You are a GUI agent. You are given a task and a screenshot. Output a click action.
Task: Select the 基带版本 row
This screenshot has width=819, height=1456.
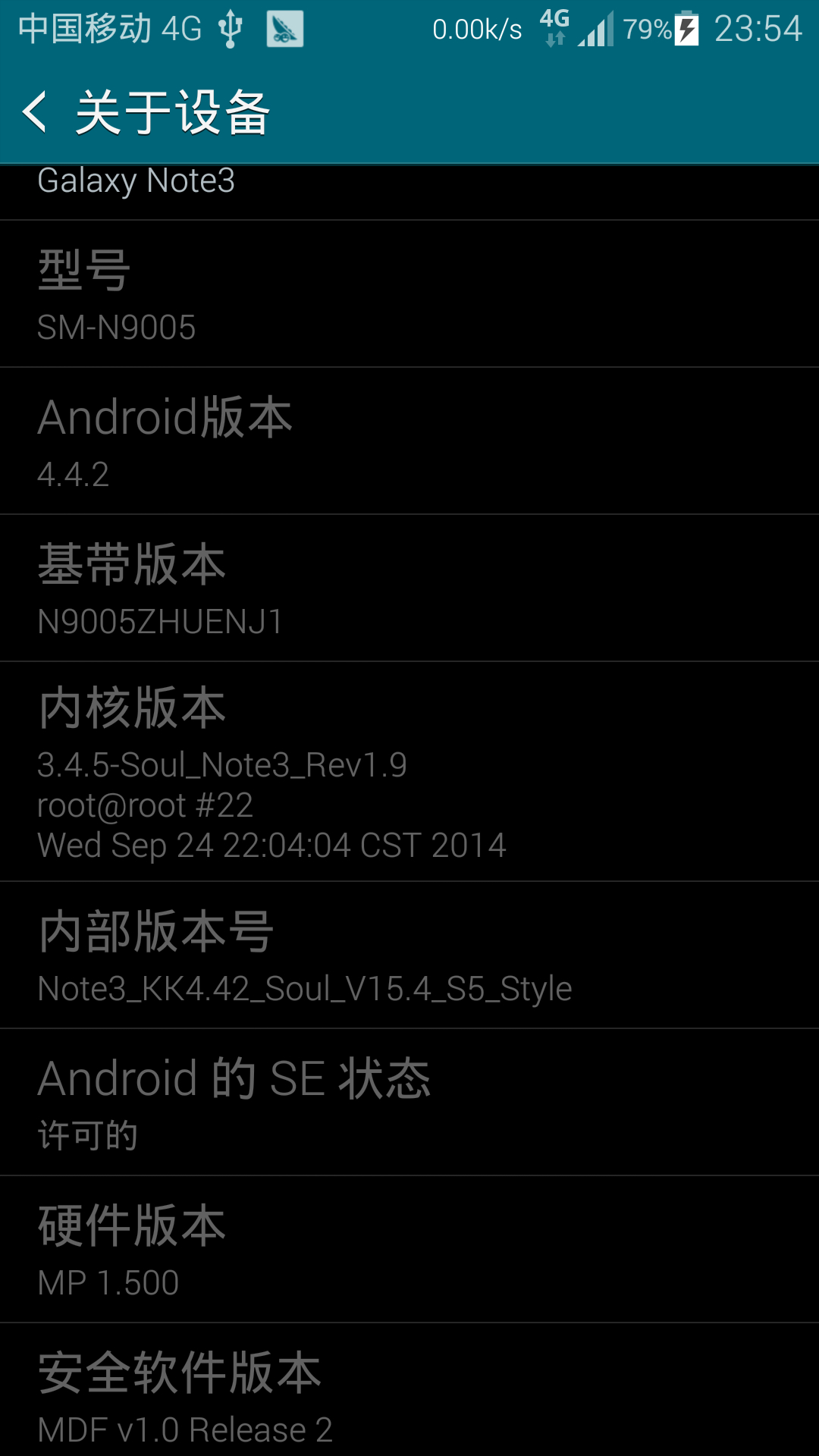point(409,588)
